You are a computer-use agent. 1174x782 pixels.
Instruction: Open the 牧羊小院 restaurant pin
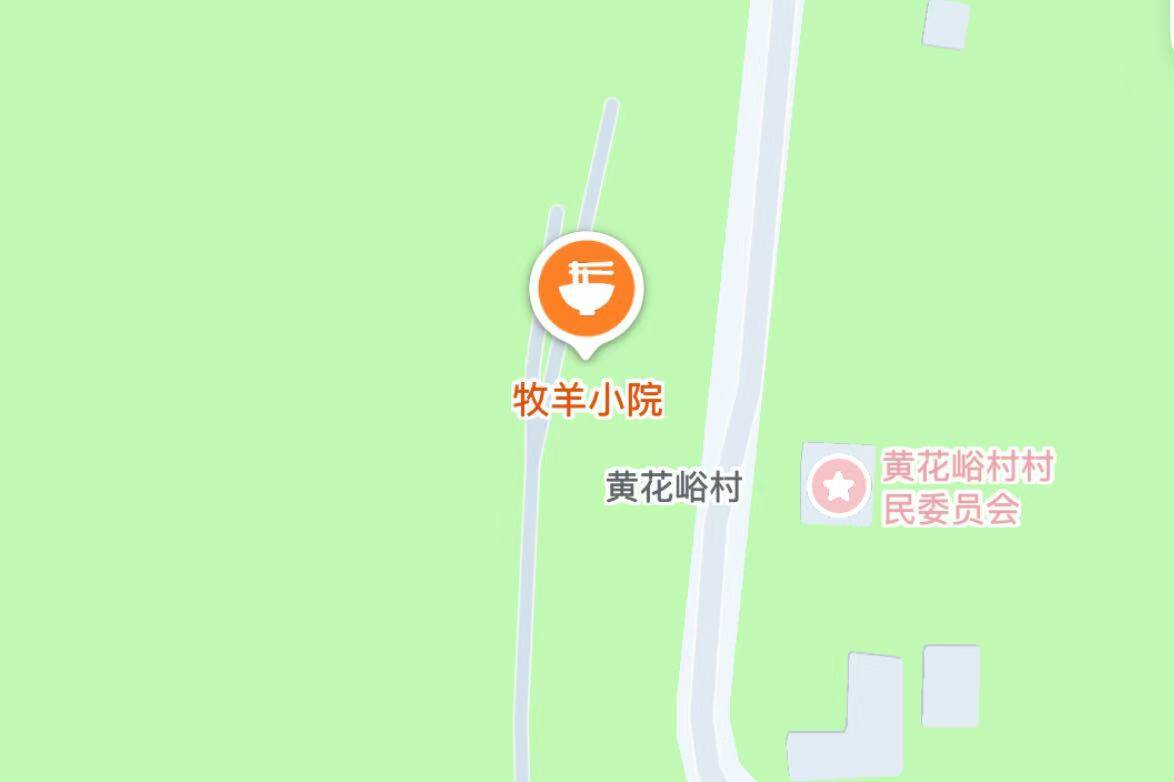[586, 289]
